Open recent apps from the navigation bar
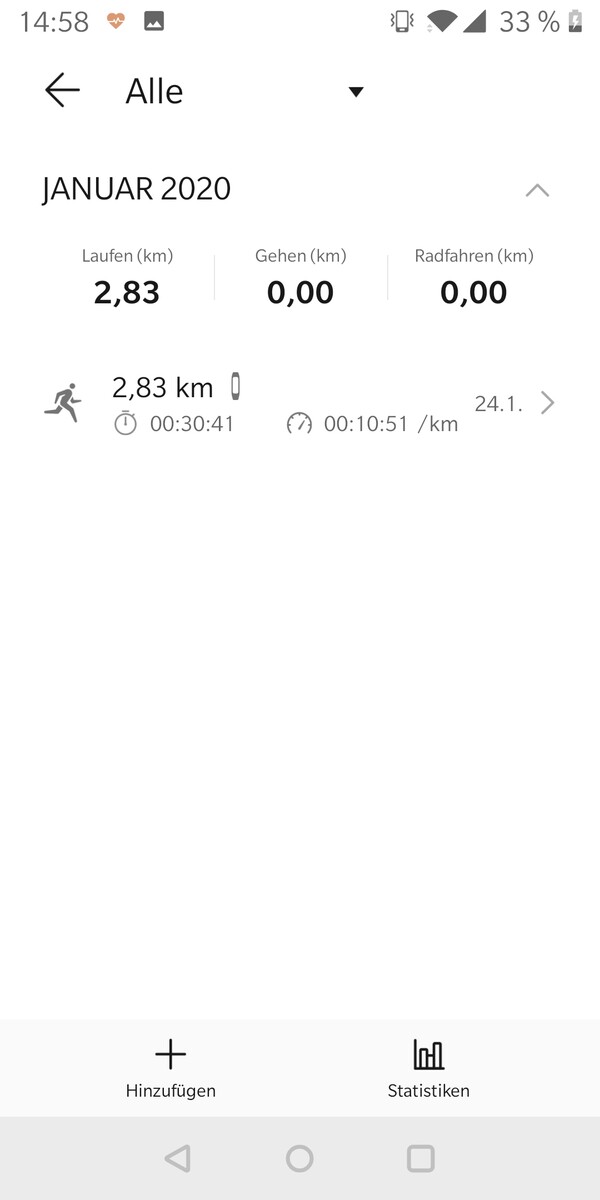This screenshot has width=600, height=1200. (421, 1158)
